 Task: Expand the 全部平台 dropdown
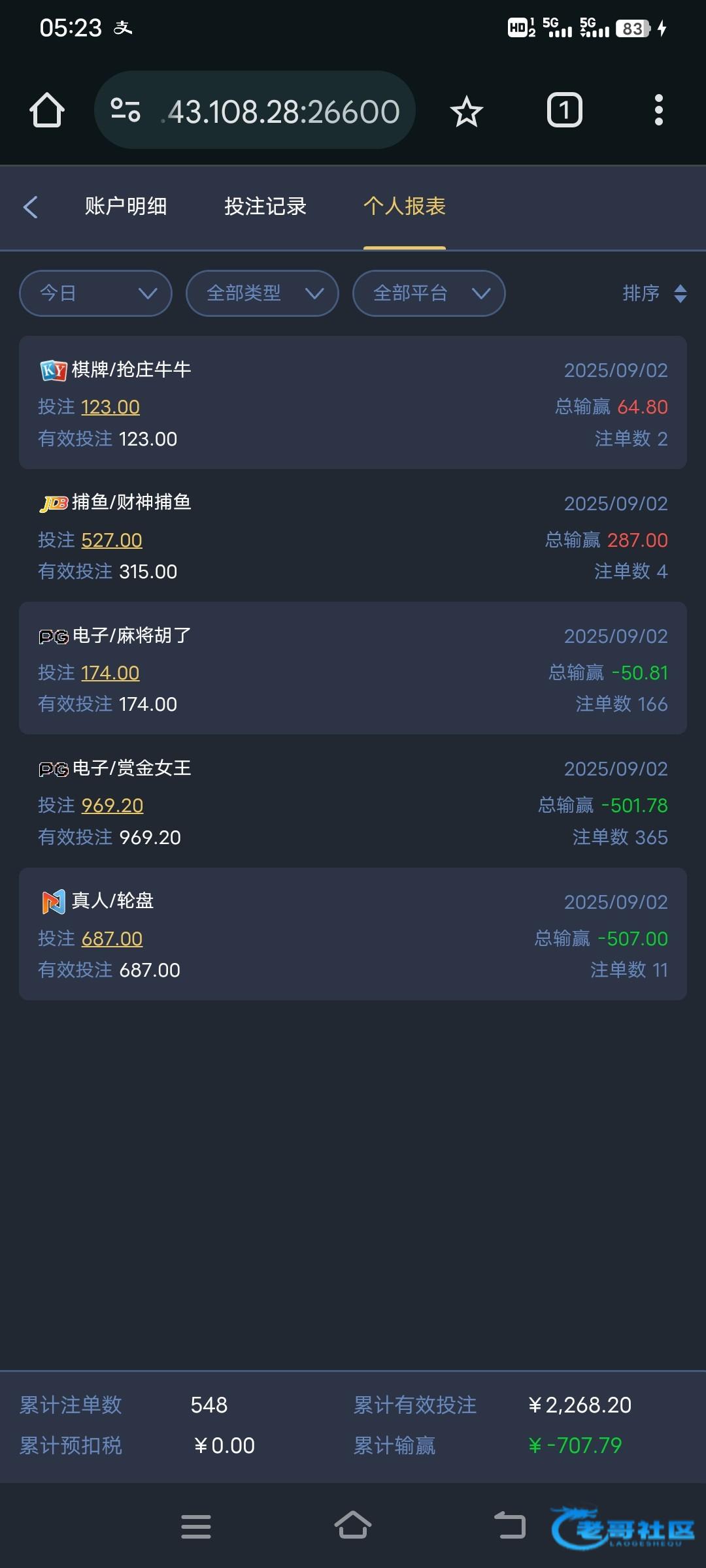[x=429, y=293]
